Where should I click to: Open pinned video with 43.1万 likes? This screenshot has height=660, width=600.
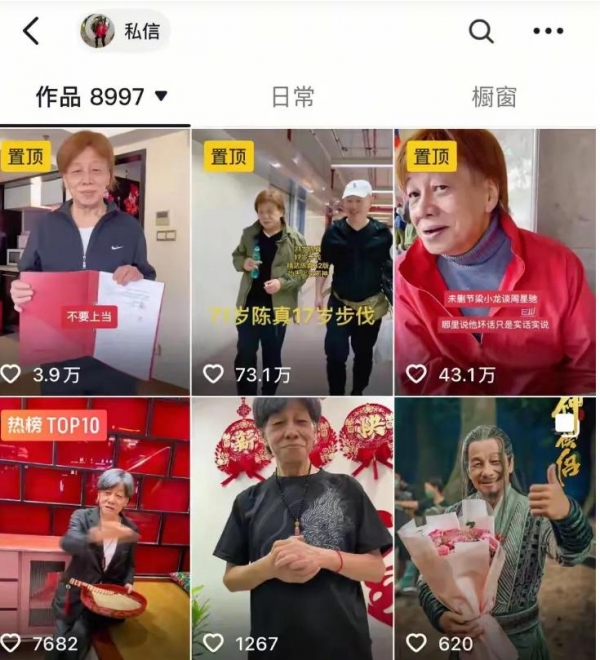click(495, 260)
